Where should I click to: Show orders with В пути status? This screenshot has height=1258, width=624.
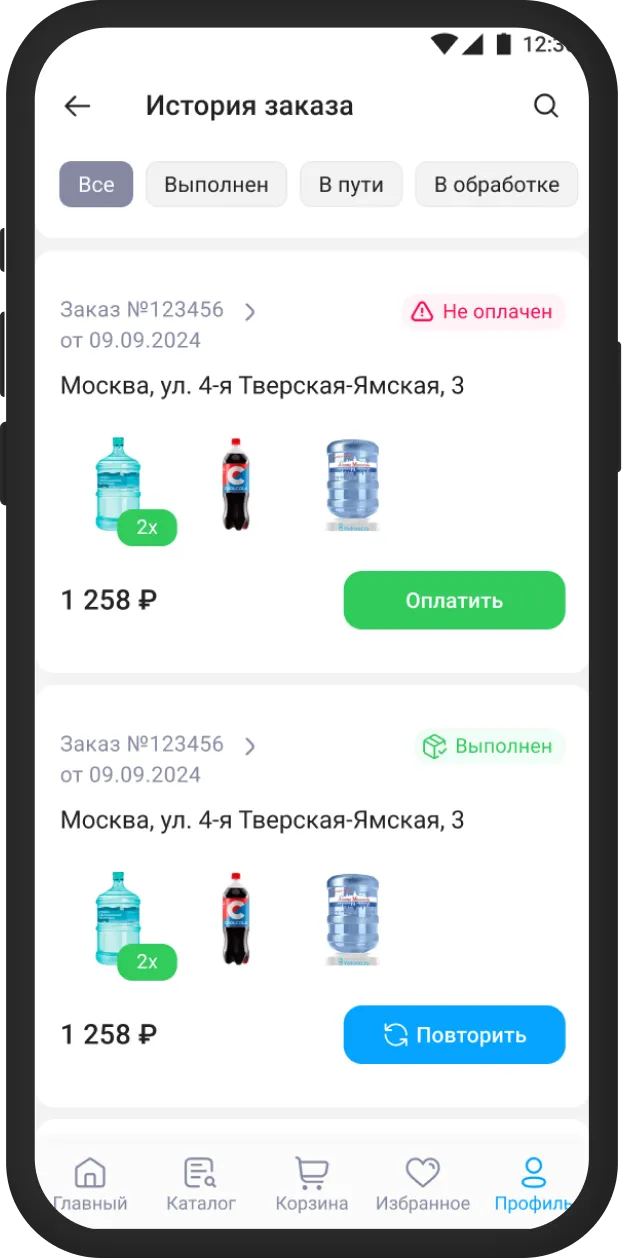click(351, 185)
